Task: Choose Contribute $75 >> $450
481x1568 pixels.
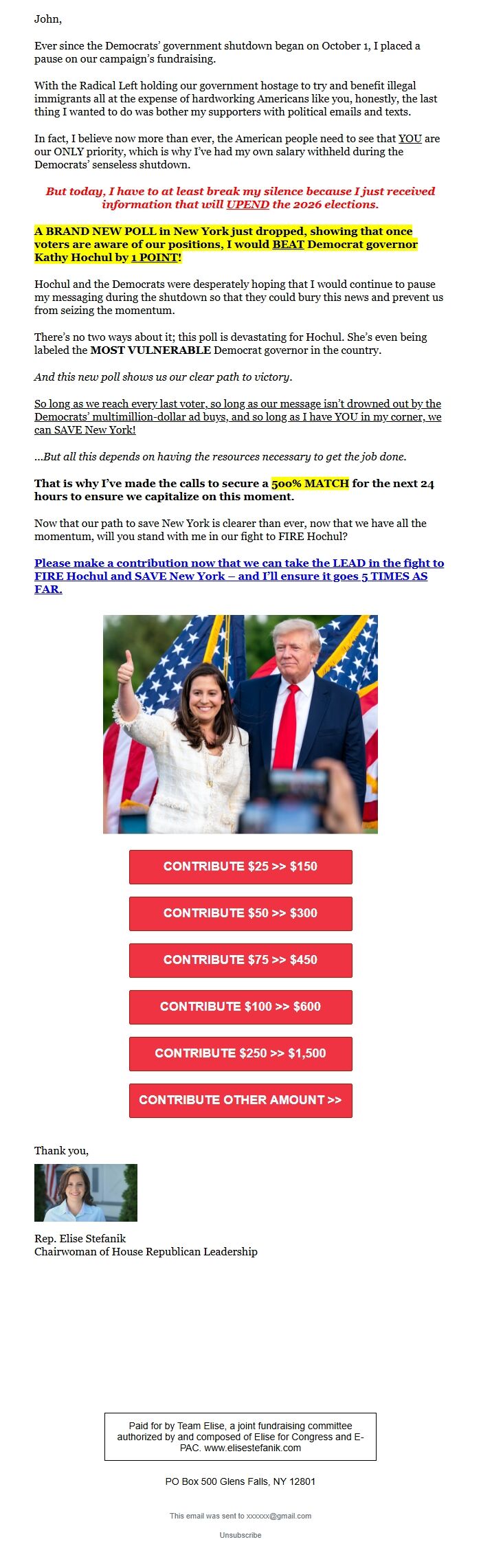Action: tap(240, 960)
